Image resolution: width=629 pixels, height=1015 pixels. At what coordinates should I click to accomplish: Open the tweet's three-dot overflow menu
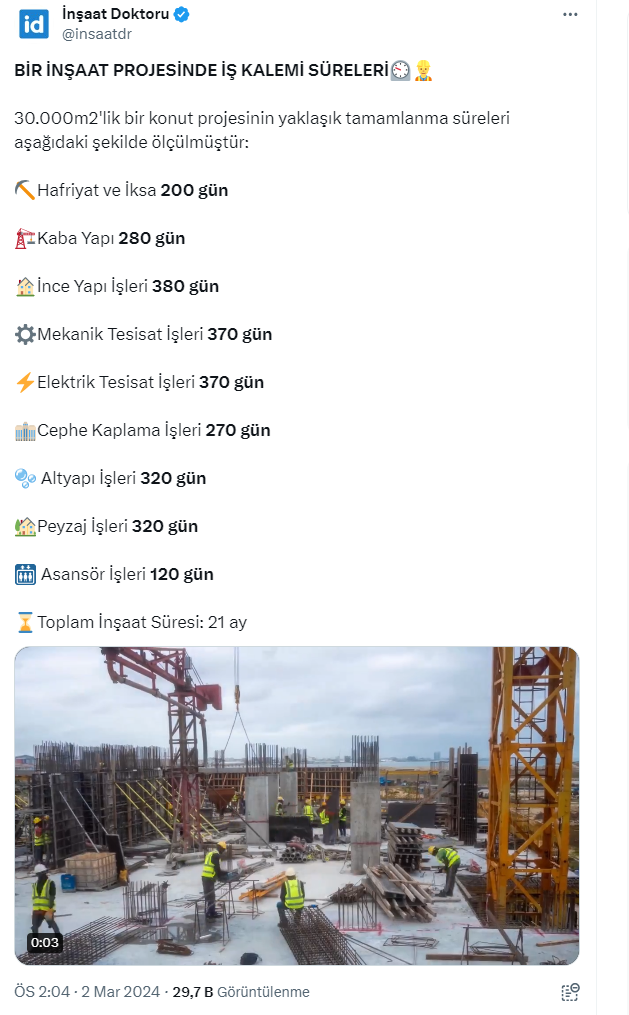[x=570, y=15]
